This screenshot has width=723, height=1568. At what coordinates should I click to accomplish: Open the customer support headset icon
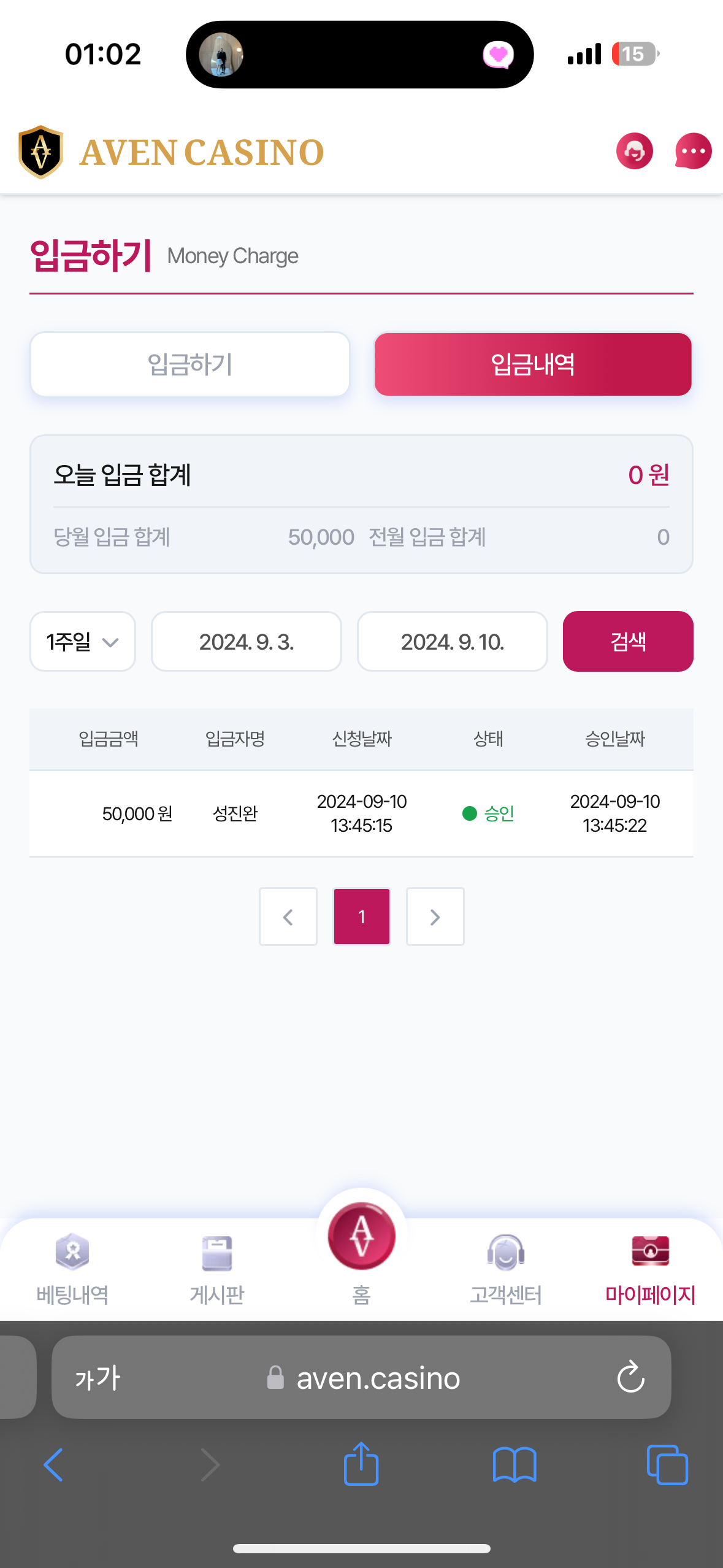click(x=634, y=151)
